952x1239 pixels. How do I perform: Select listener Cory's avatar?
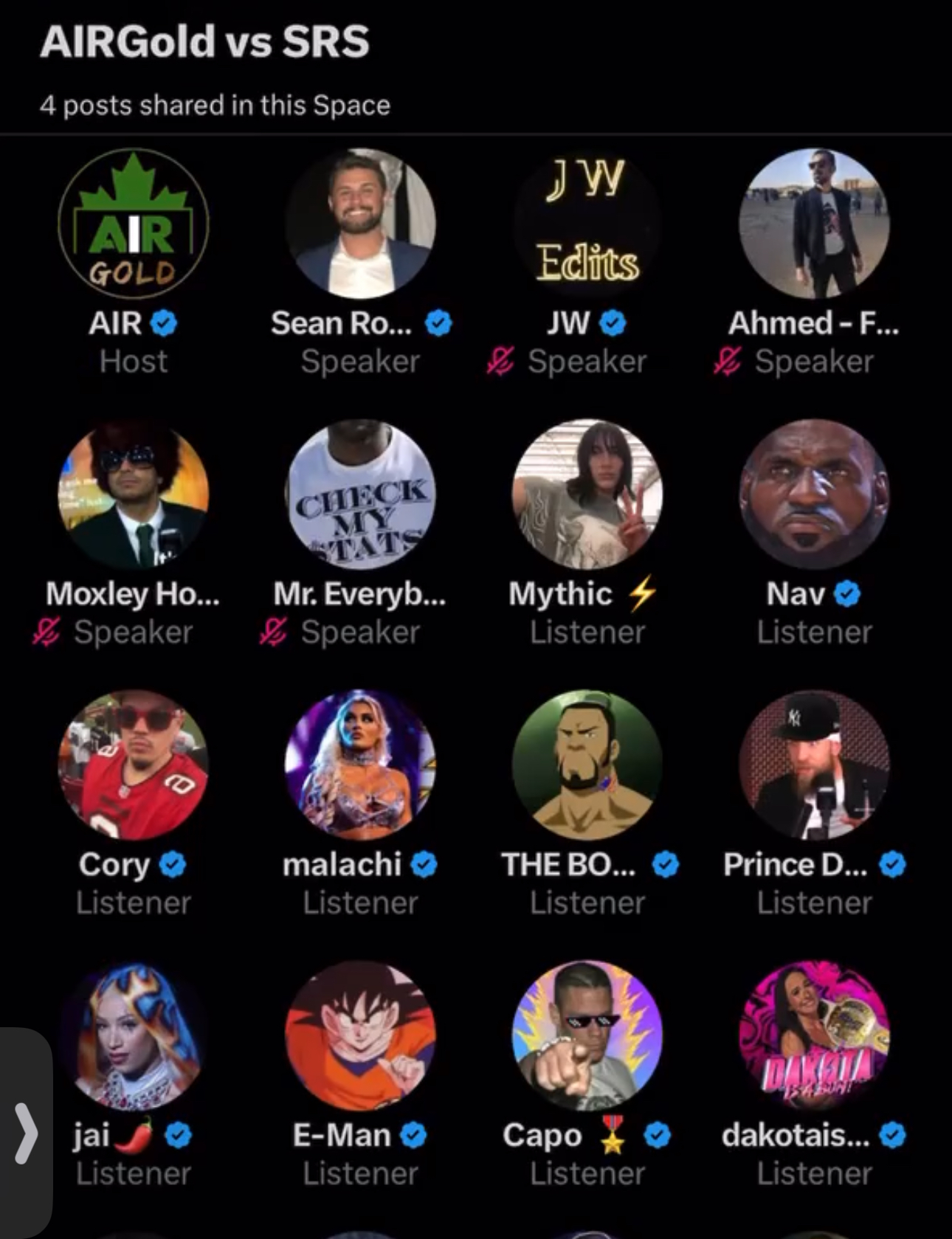pyautogui.click(x=134, y=765)
